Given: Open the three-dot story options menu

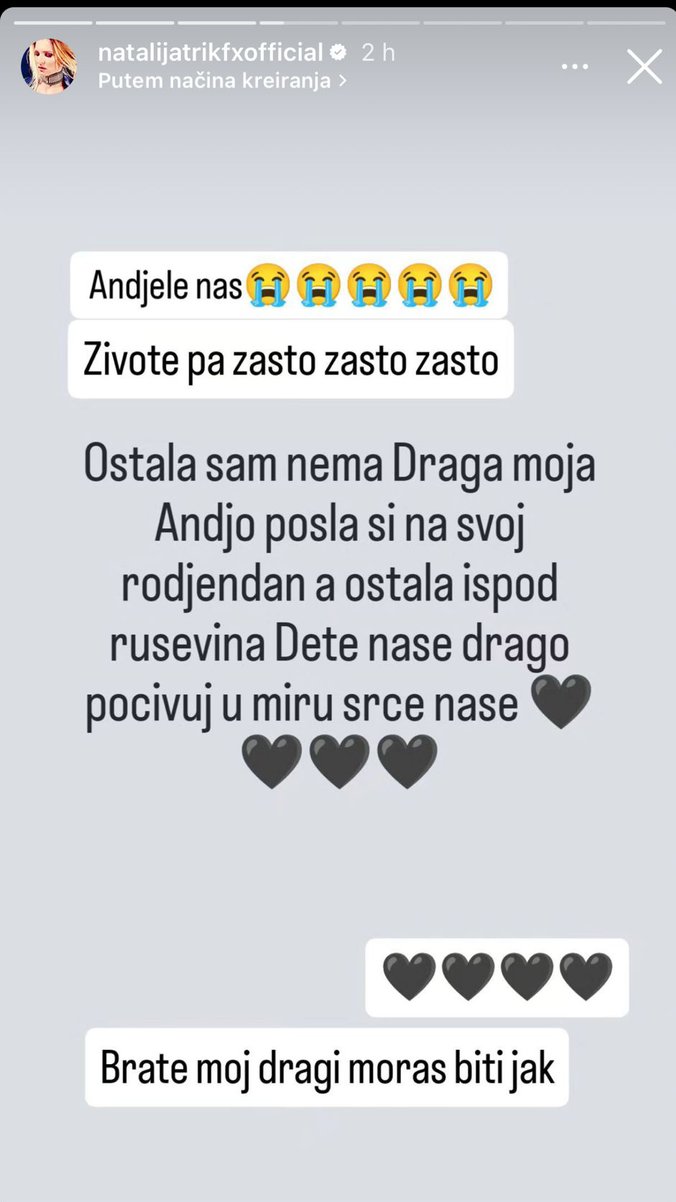Looking at the screenshot, I should 575,67.
